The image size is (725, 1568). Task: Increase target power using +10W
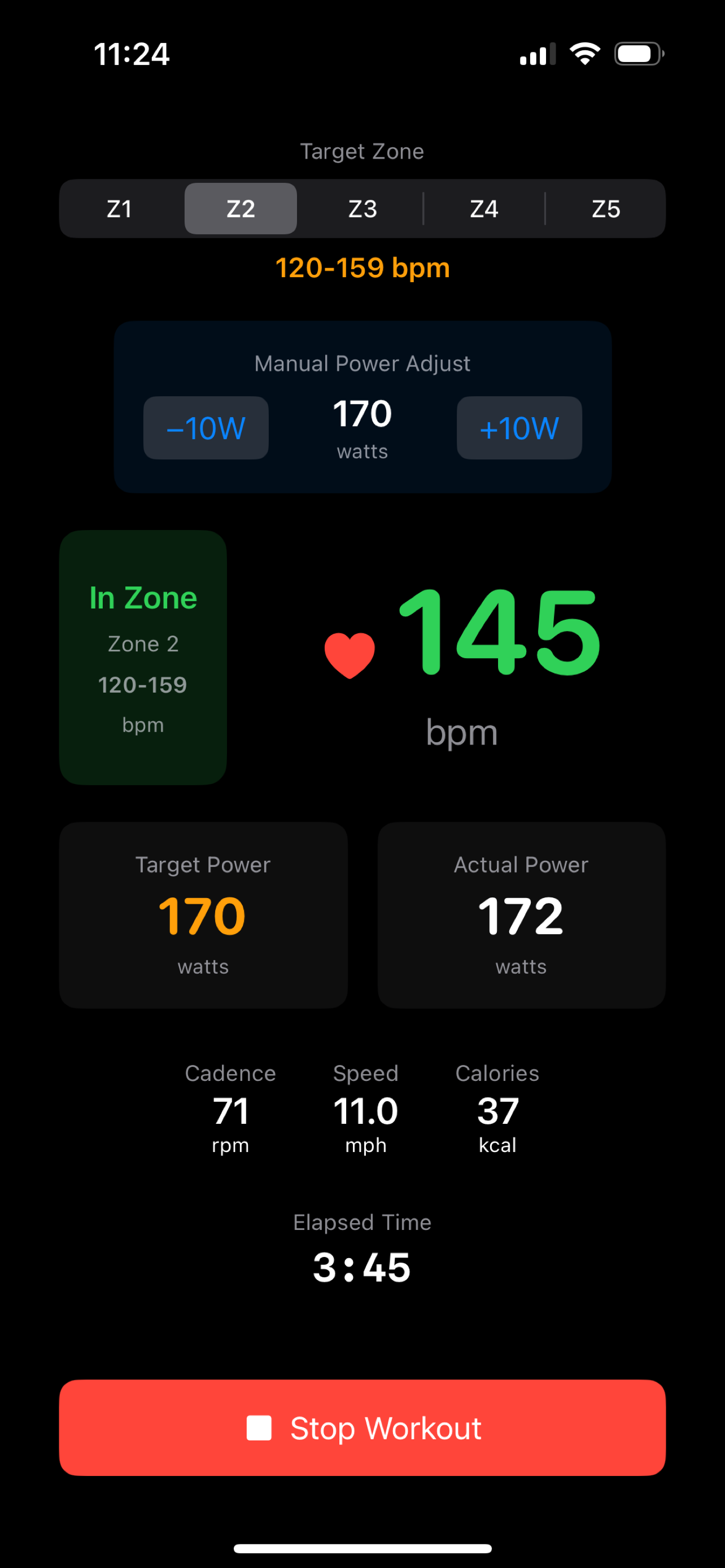coord(519,428)
